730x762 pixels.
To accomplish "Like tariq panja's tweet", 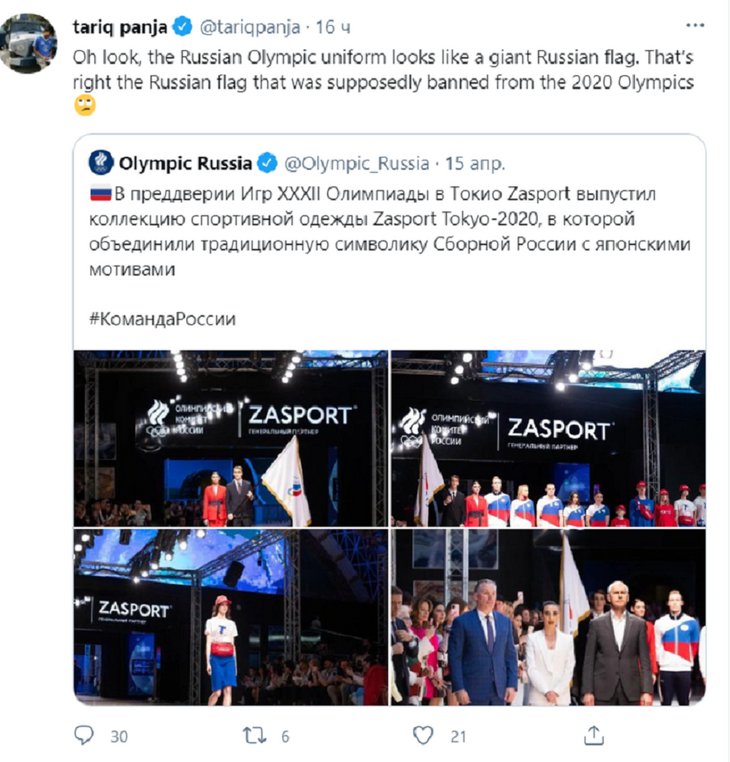I will [424, 736].
